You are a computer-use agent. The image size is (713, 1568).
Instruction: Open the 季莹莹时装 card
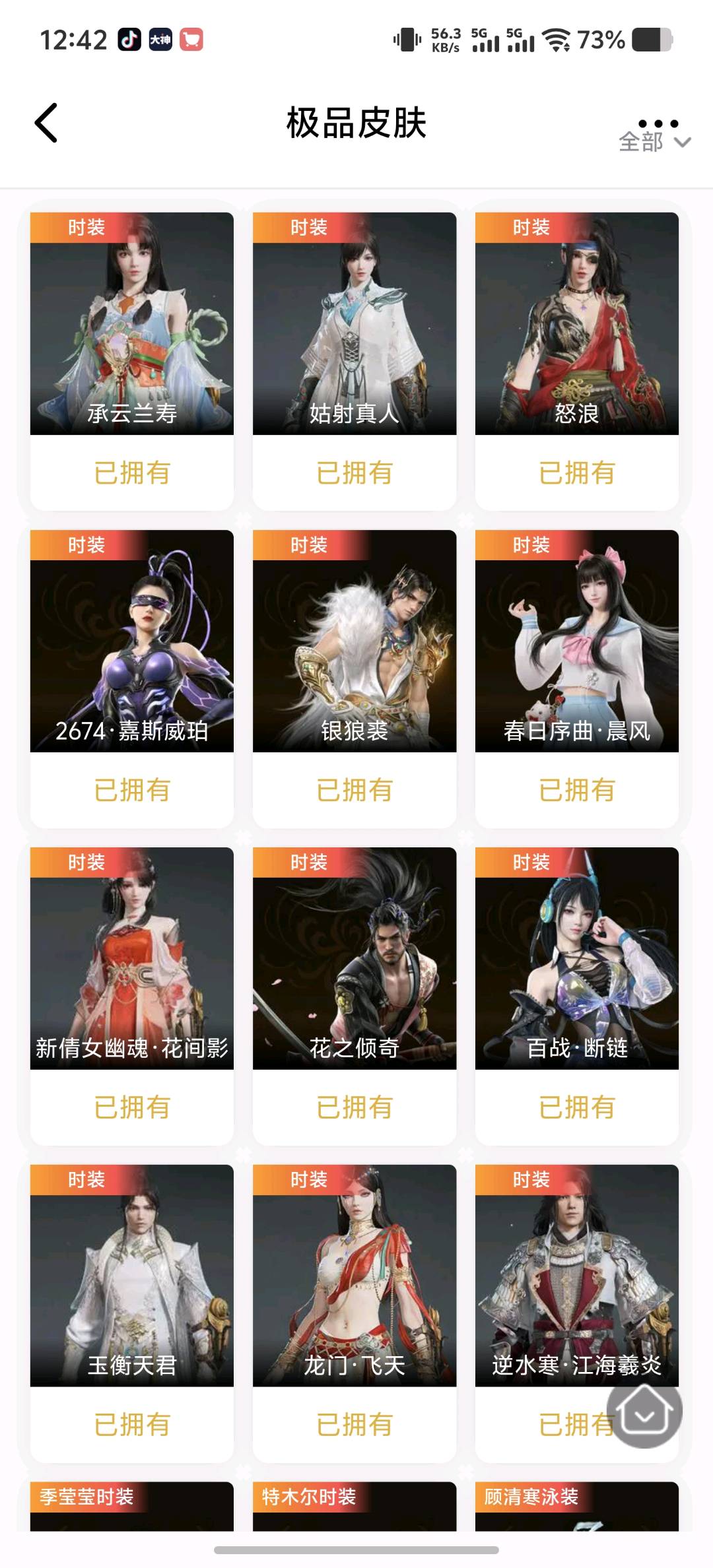tap(132, 1507)
